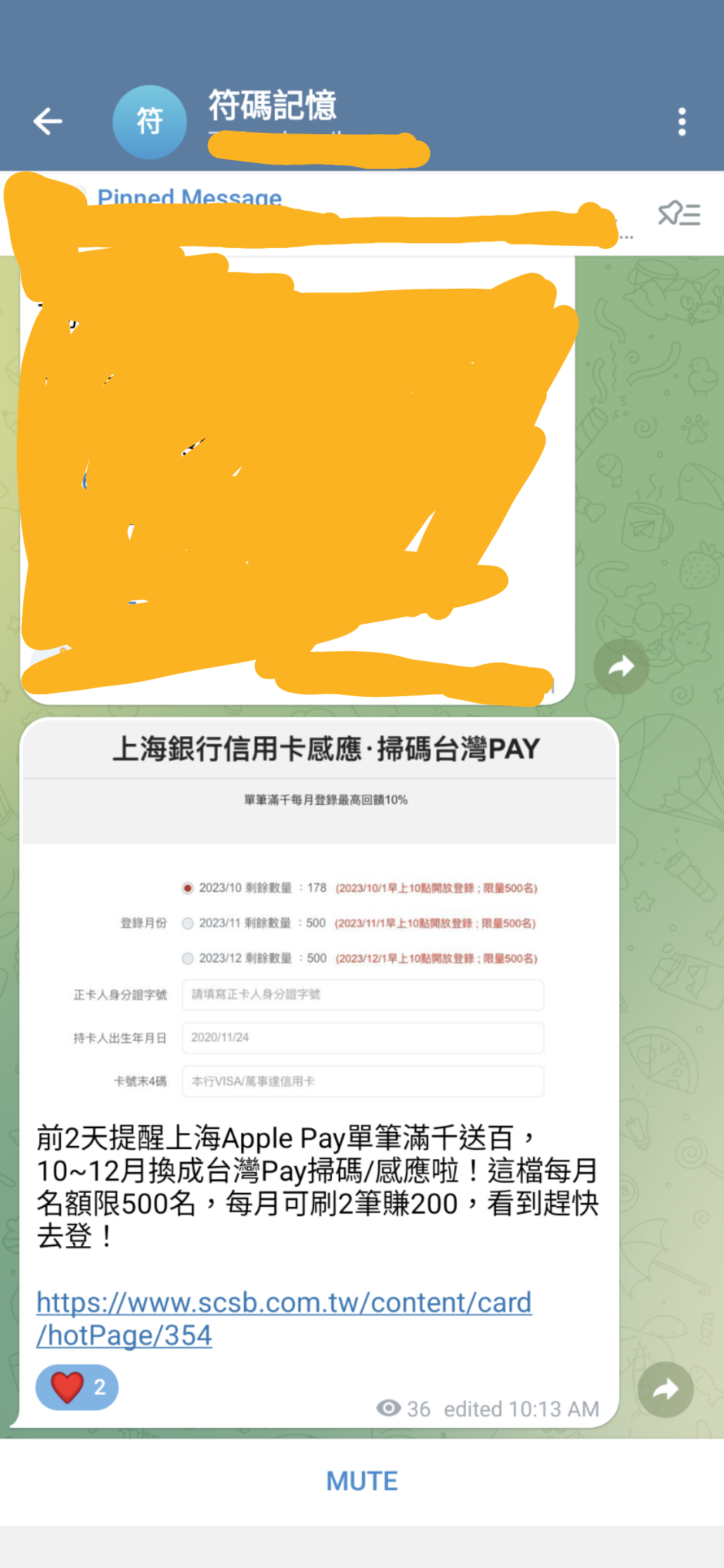Go back using the back arrow
Viewport: 724px width, 1568px height.
tap(48, 122)
